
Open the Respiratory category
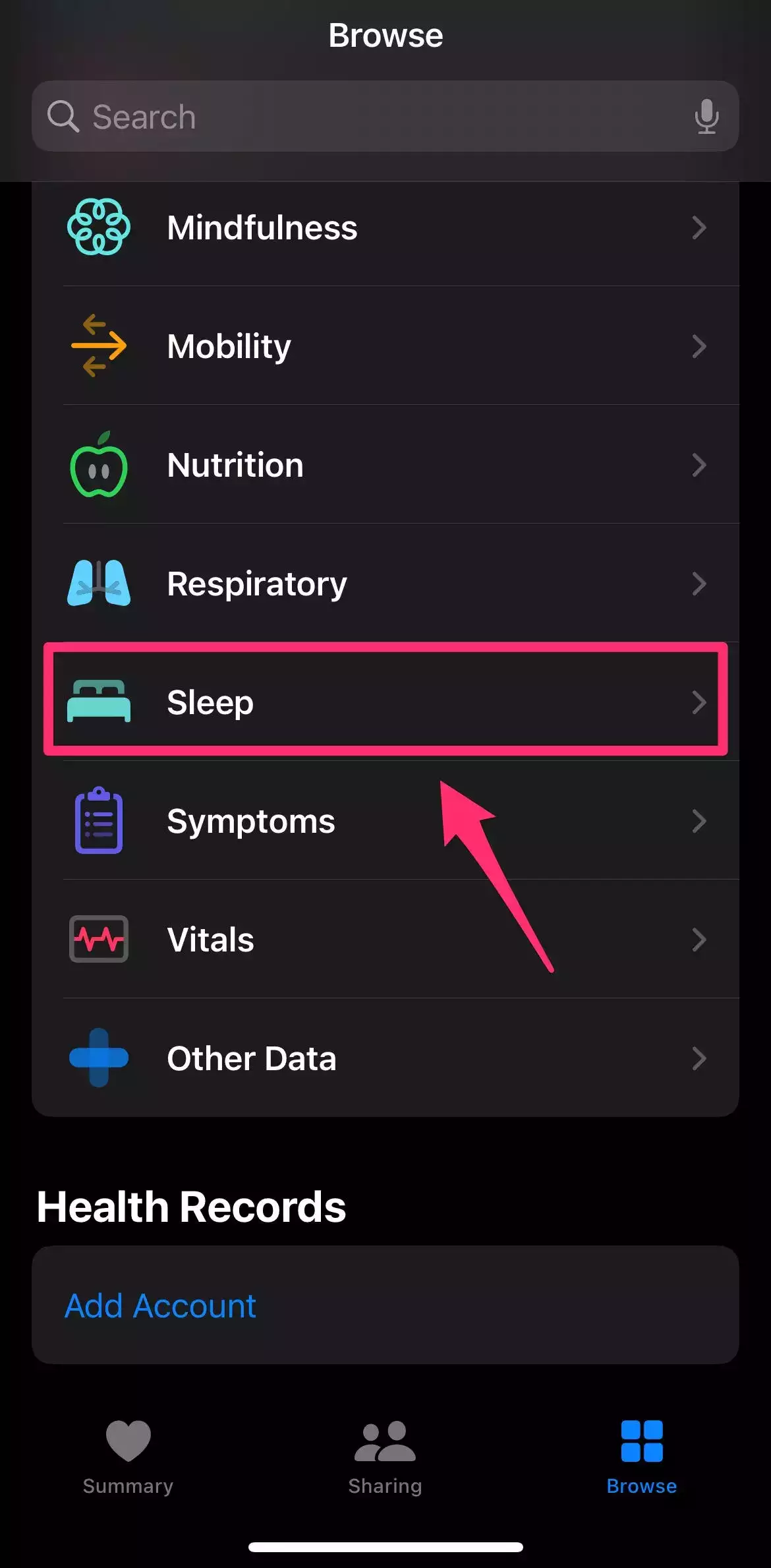click(x=385, y=584)
